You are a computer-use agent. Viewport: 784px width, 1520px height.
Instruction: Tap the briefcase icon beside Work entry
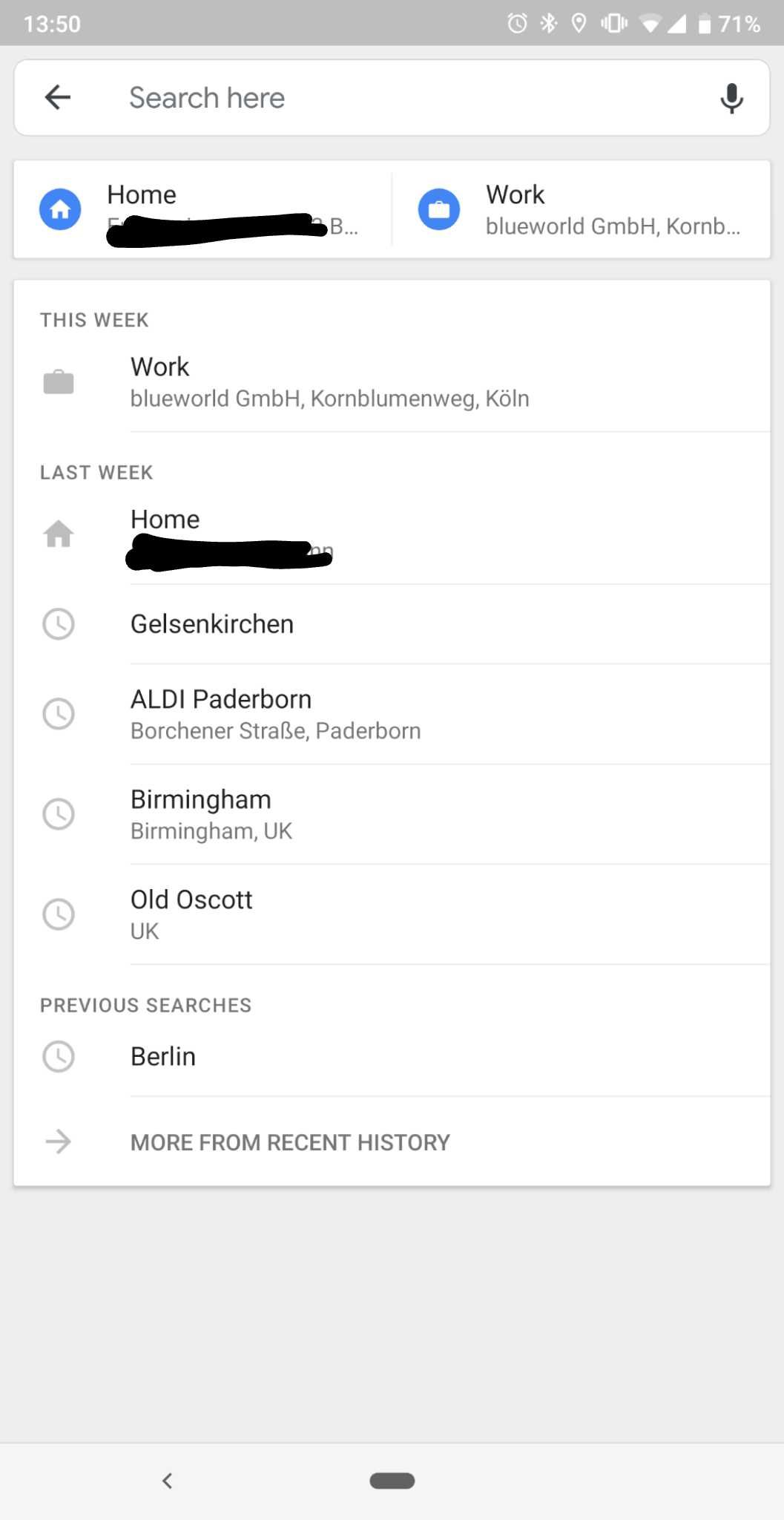59,381
